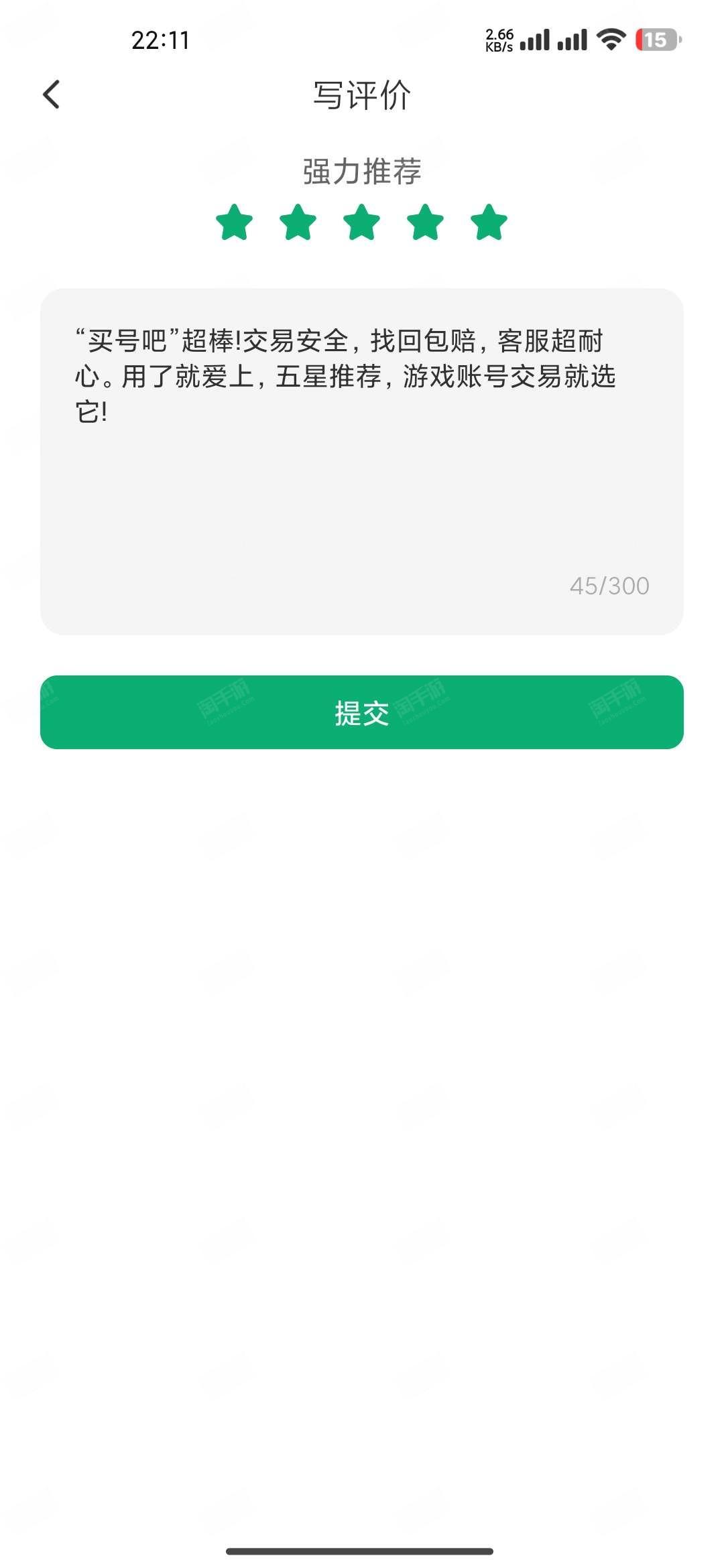This screenshot has height=1568, width=724.
Task: Set rating to two stars
Action: coord(298,222)
